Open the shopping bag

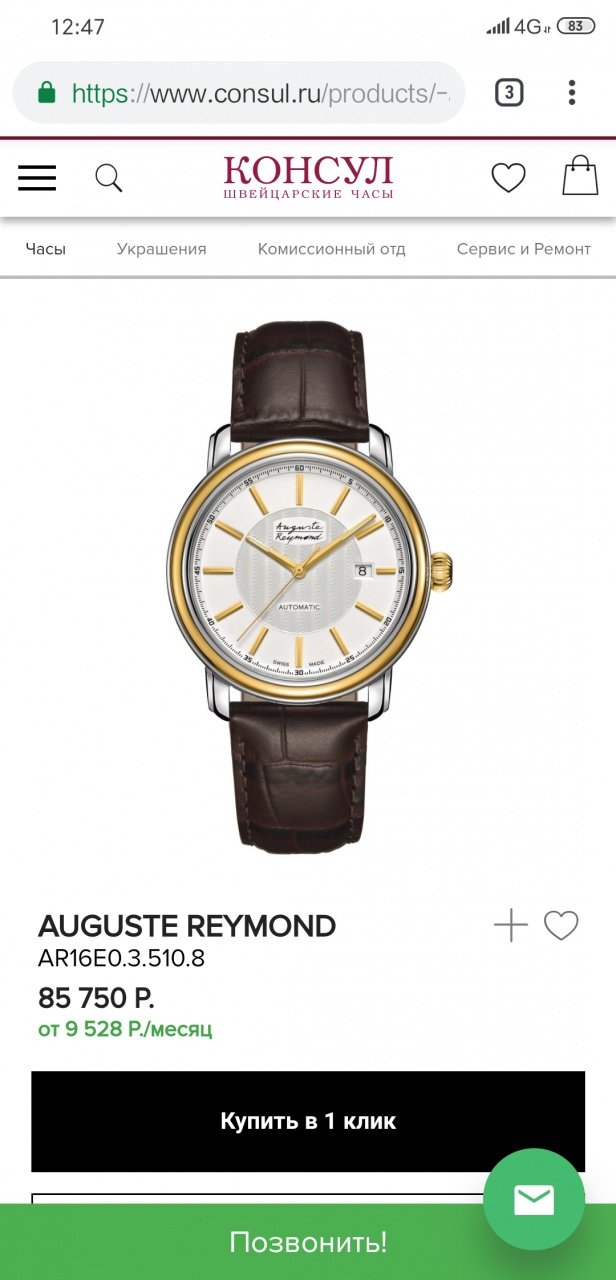pos(580,176)
